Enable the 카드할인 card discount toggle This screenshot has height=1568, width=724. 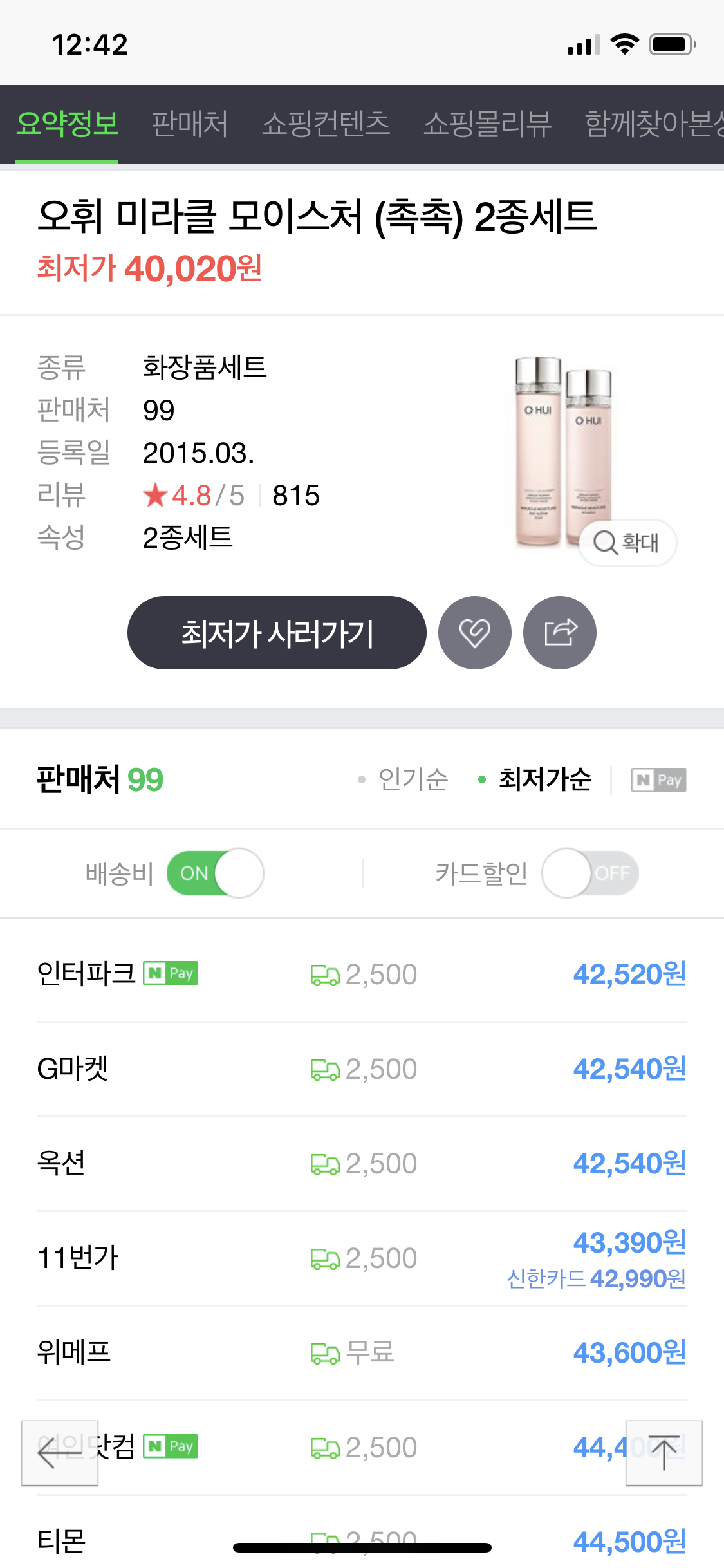coord(589,873)
